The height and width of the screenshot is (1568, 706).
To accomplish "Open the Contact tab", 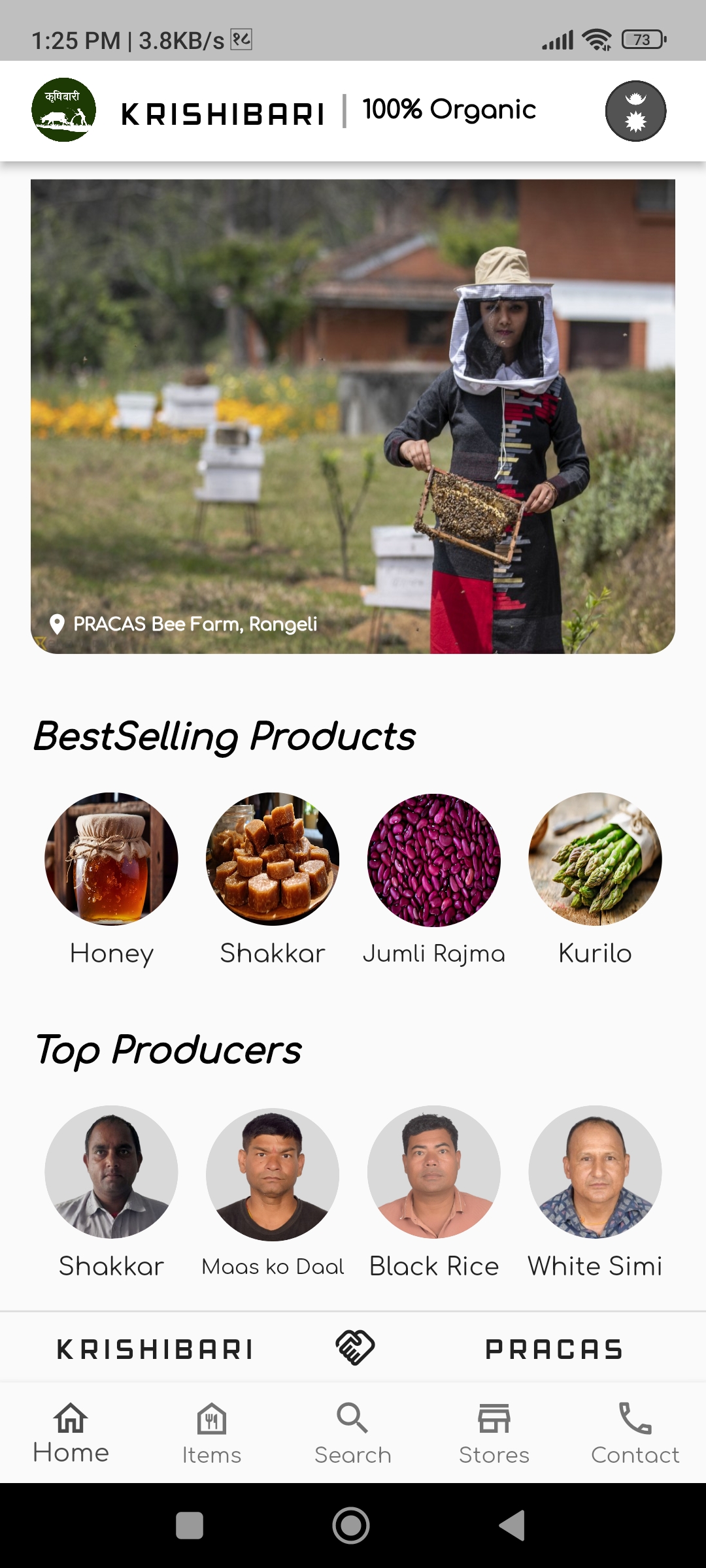I will tap(635, 1433).
